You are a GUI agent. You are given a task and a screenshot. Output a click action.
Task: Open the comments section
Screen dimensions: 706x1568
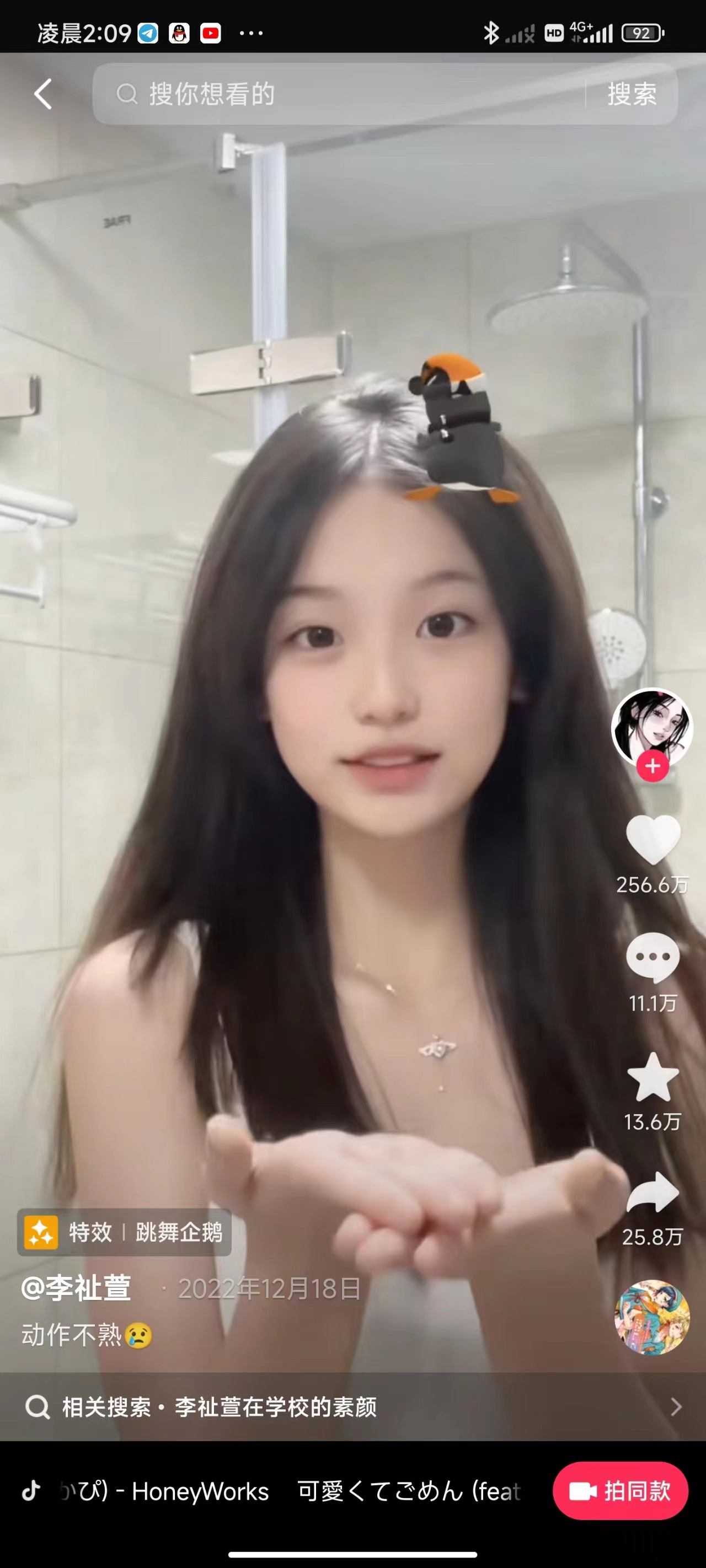(x=652, y=958)
